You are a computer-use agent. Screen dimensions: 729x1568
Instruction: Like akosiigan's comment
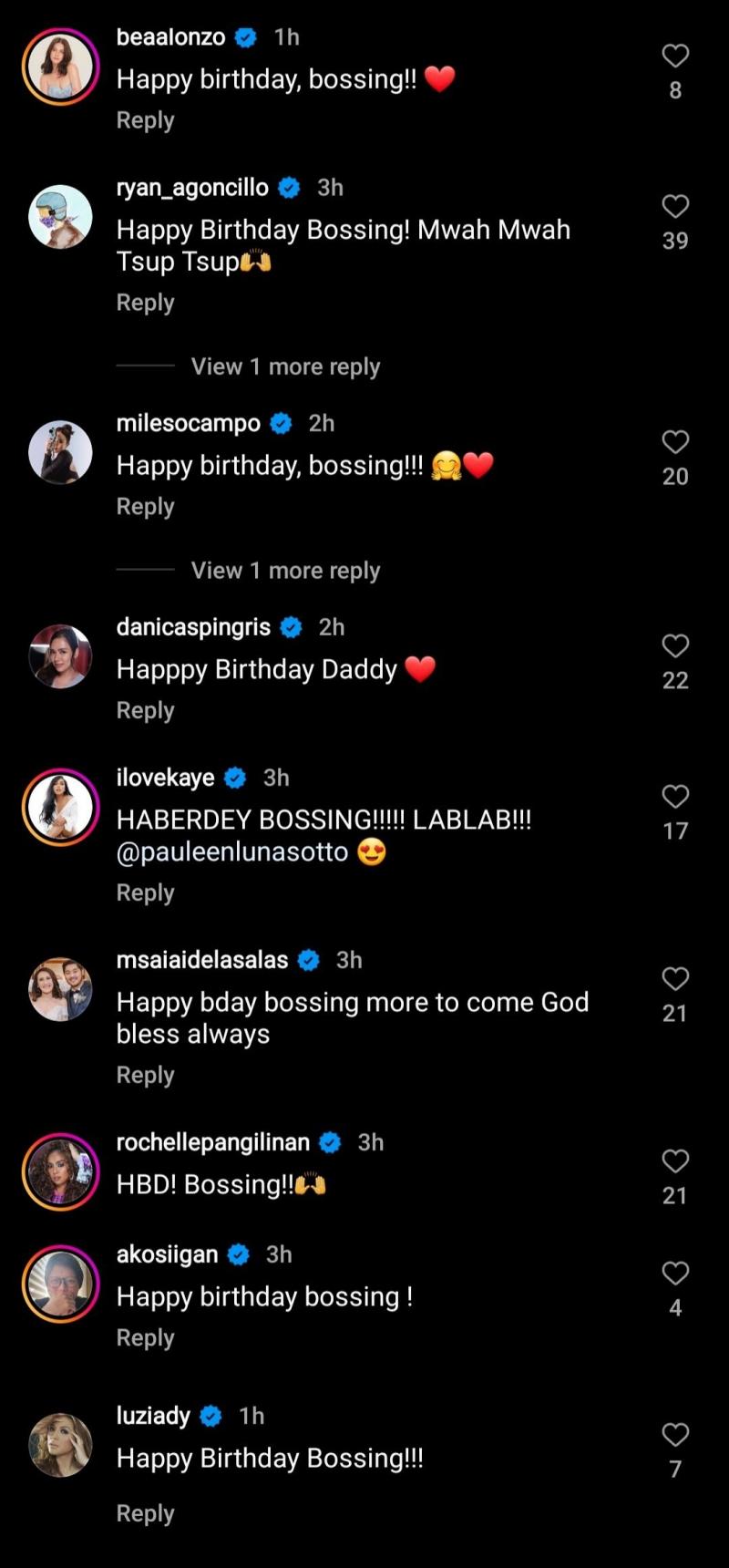coord(675,1274)
